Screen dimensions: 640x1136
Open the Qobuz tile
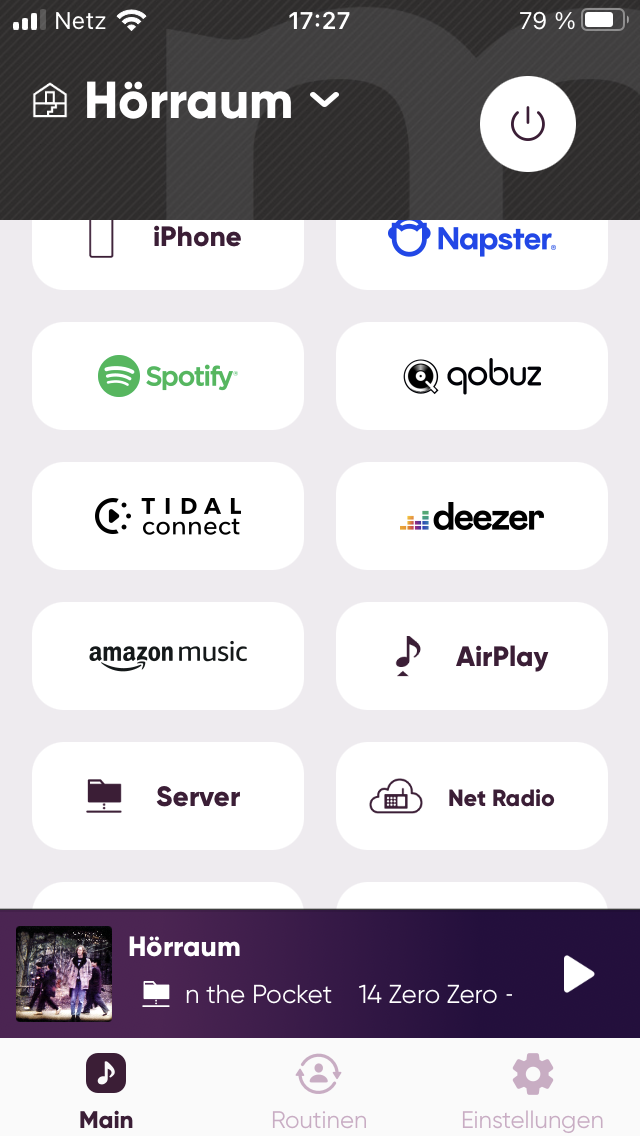(472, 376)
